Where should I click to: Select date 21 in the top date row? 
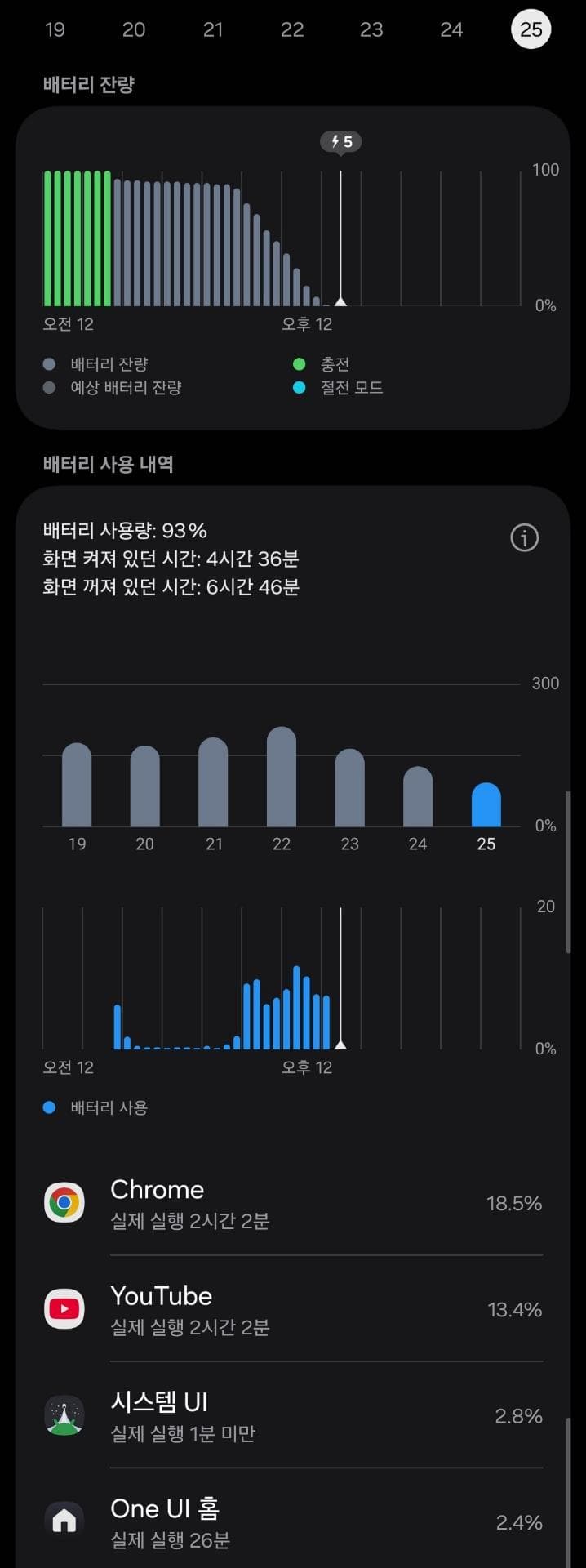point(213,30)
